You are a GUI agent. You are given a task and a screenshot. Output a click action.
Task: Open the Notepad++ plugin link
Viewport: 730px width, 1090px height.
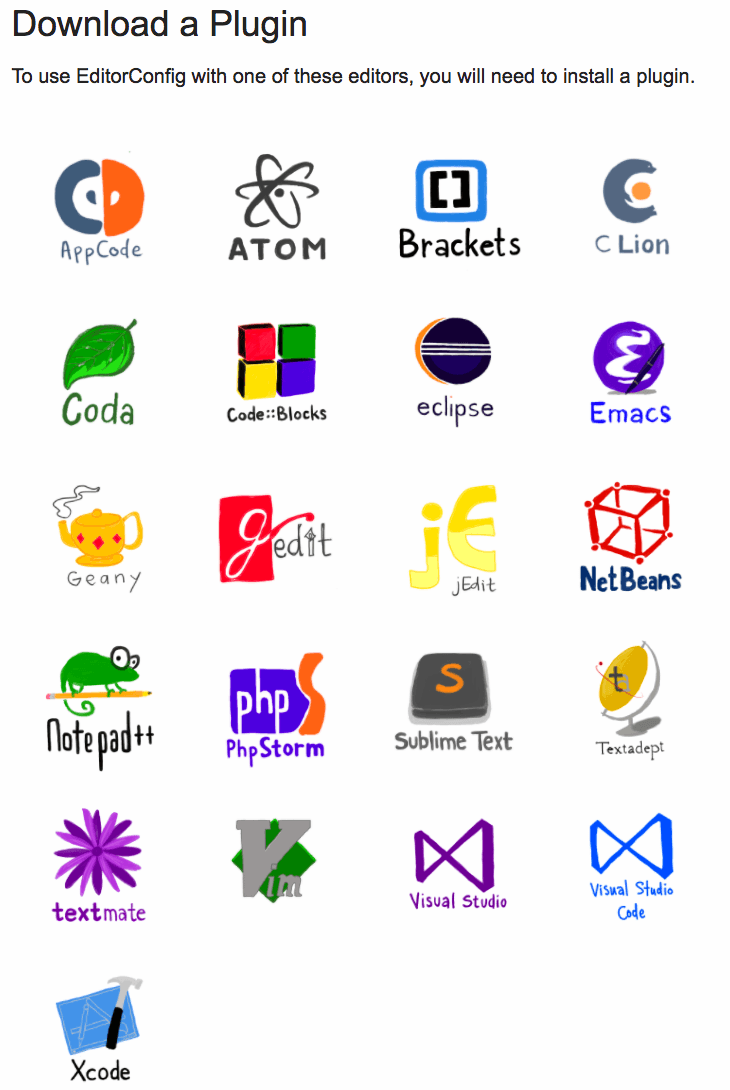[x=100, y=703]
